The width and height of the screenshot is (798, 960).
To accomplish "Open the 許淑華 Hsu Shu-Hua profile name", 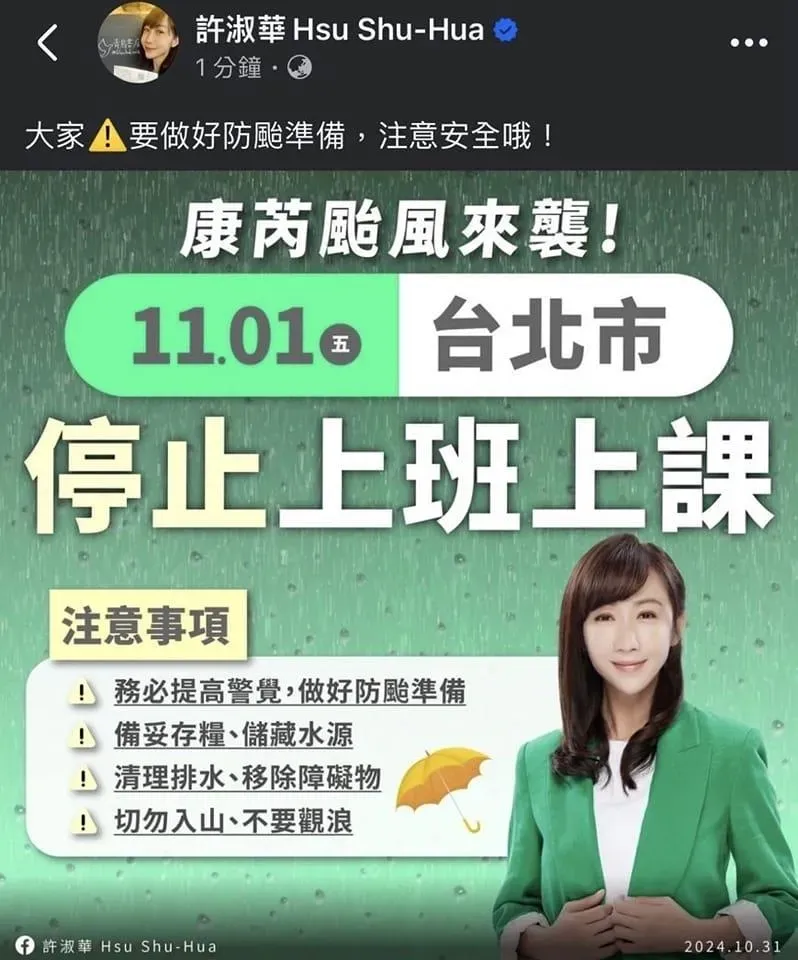I will [340, 30].
